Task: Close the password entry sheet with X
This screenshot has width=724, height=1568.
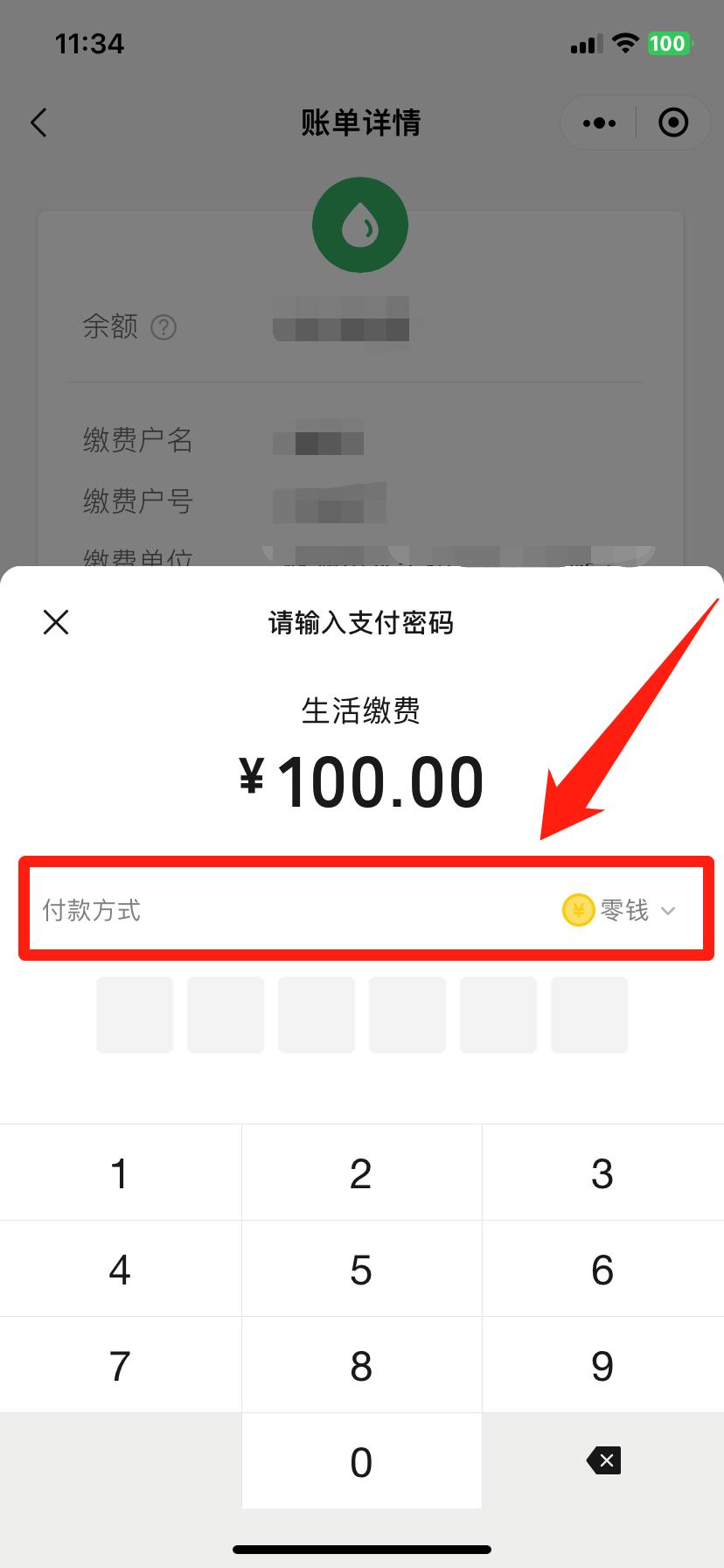Action: pyautogui.click(x=56, y=622)
